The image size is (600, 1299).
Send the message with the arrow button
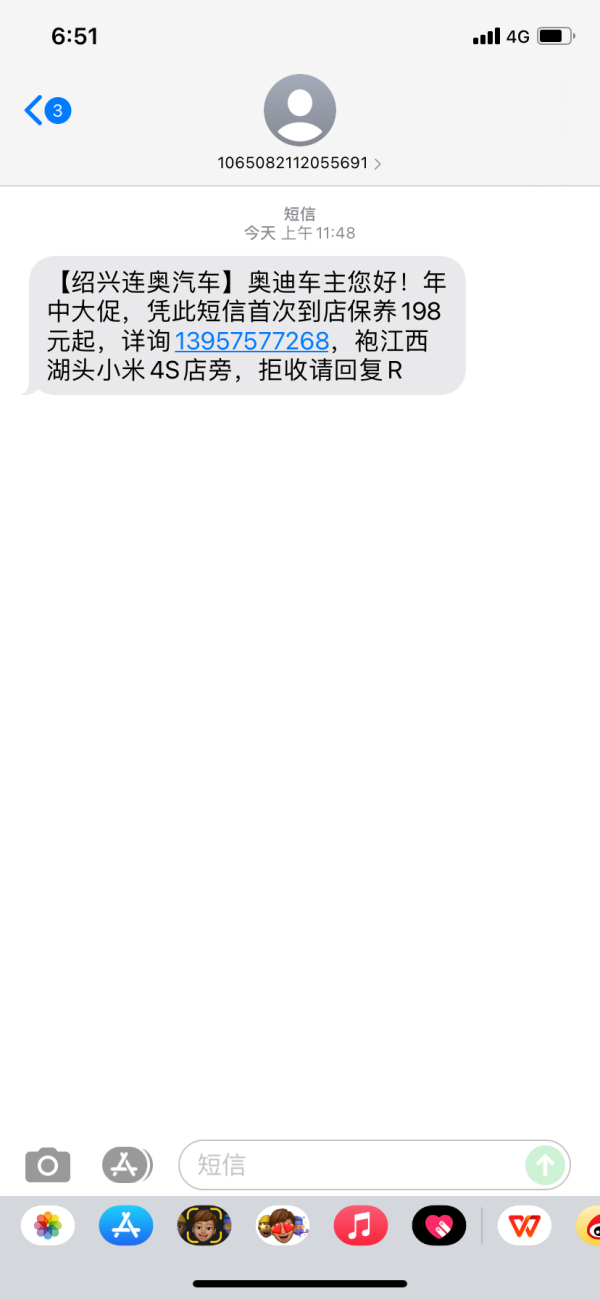[x=545, y=1165]
